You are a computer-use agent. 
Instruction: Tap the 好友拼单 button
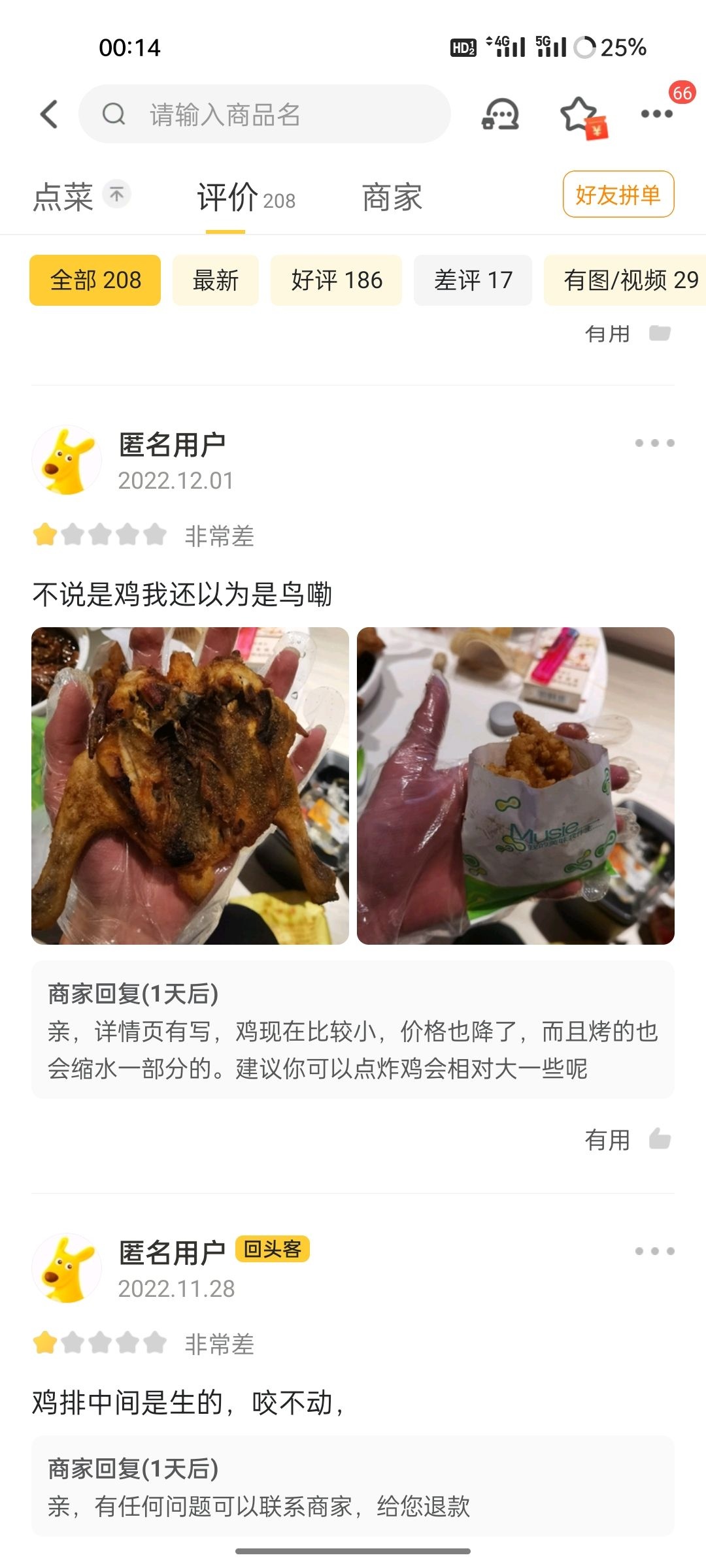[x=618, y=195]
